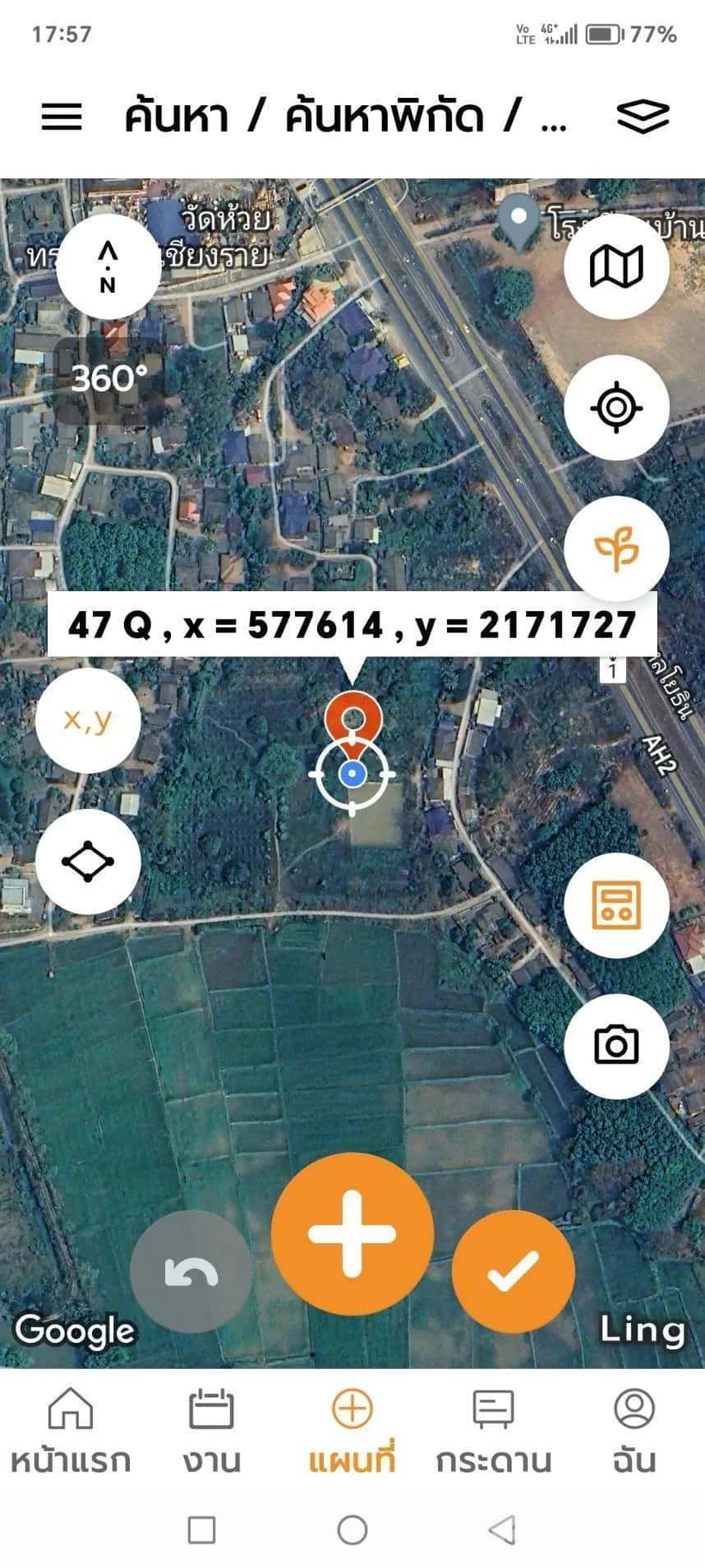Toggle the x,y coordinate display mode
The width and height of the screenshot is (705, 1568).
(x=85, y=722)
